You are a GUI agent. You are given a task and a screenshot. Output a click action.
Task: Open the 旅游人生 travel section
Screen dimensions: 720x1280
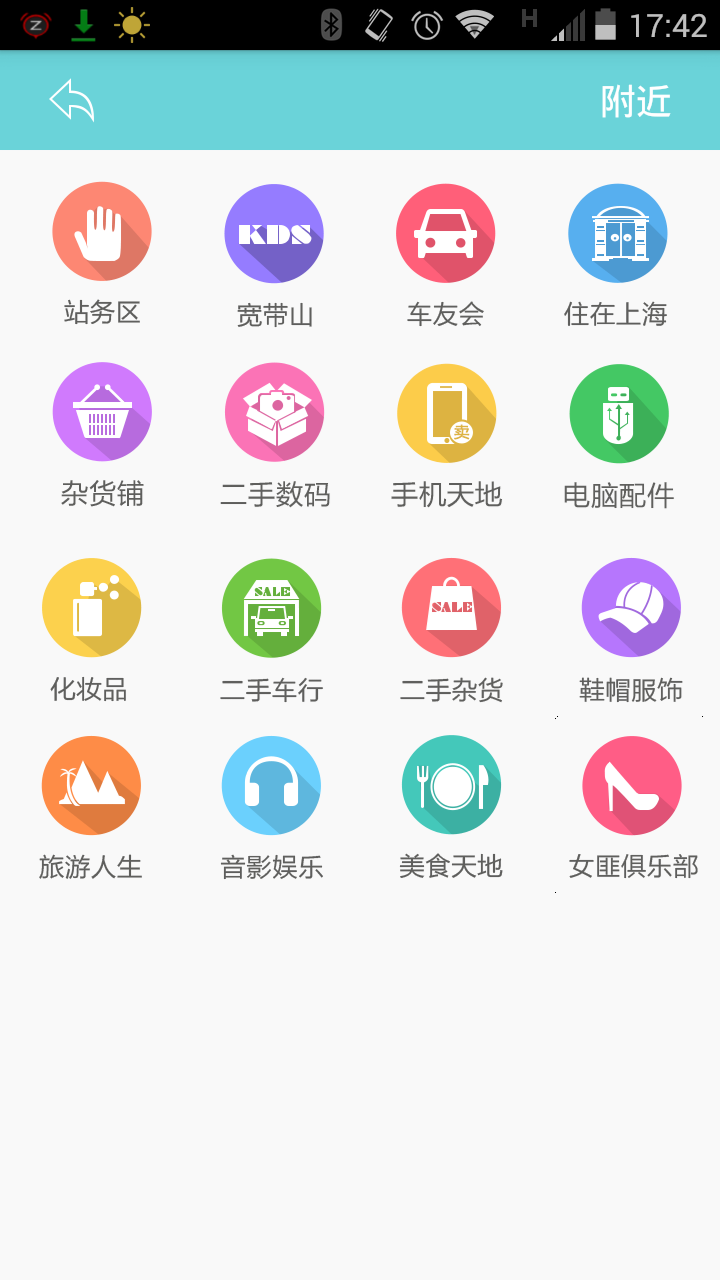91,785
